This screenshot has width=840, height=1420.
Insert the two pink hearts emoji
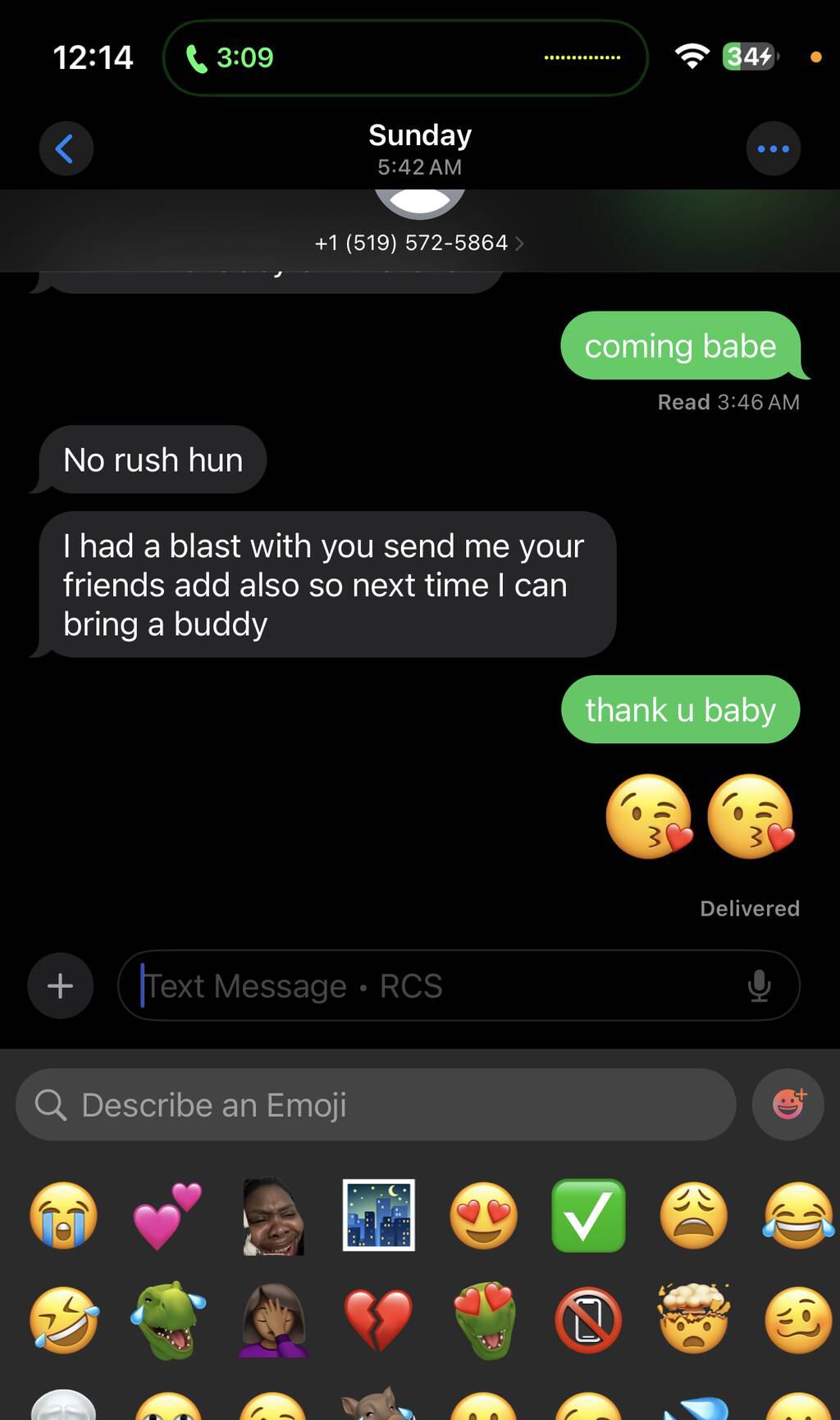167,1215
